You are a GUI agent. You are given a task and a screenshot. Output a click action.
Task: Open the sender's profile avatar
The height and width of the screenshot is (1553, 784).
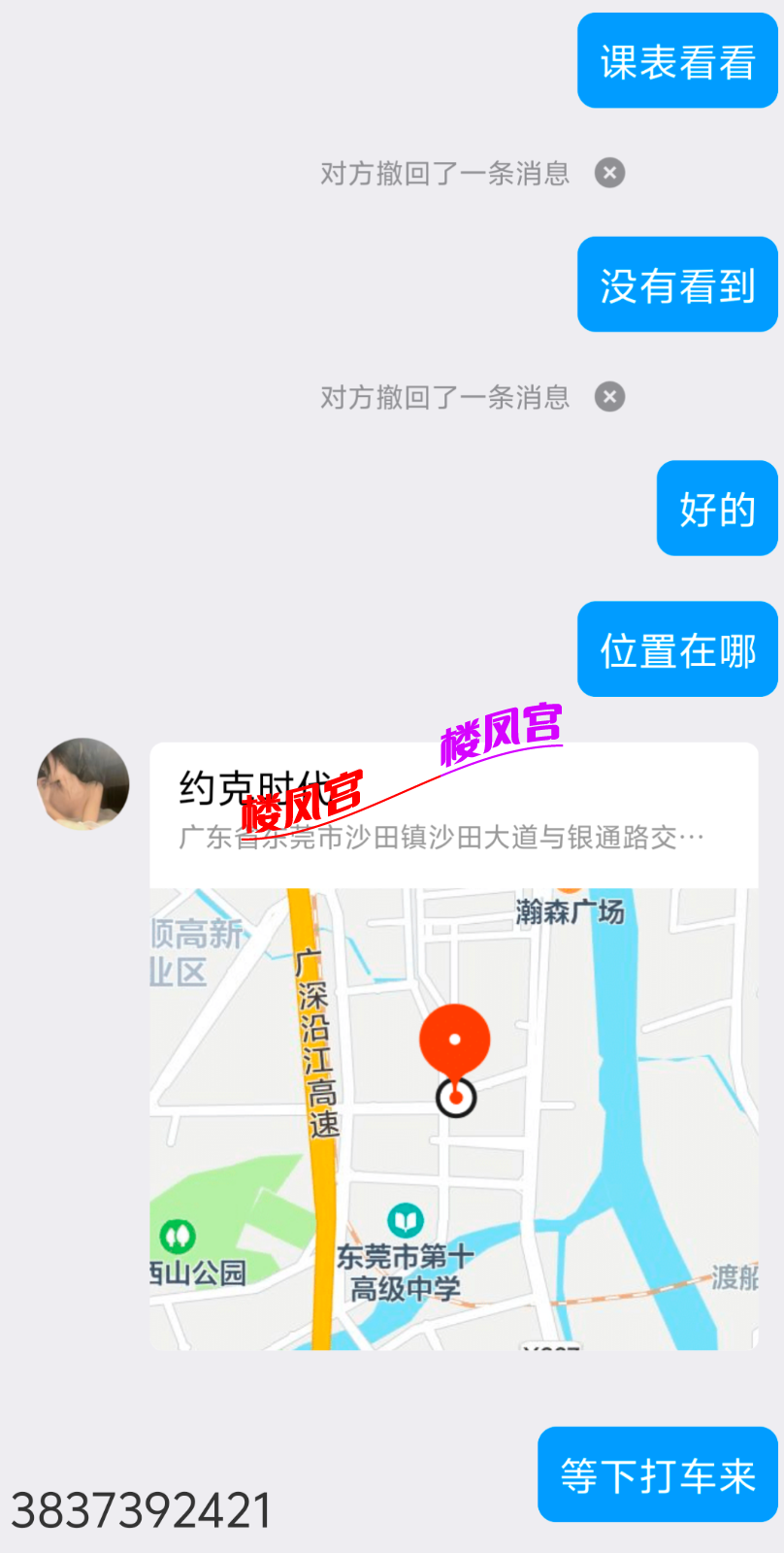(83, 784)
